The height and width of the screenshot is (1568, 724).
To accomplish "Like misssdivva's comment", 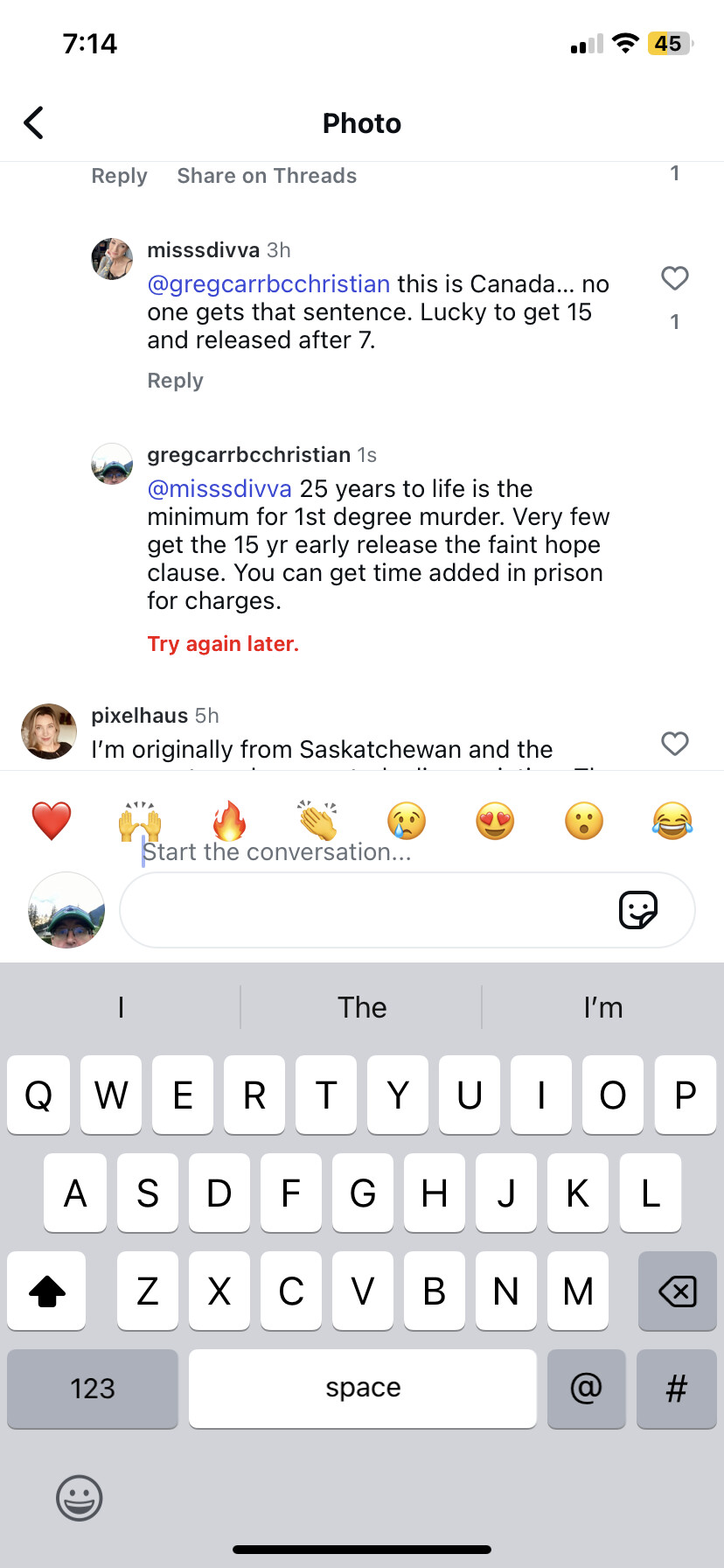I will pyautogui.click(x=674, y=279).
